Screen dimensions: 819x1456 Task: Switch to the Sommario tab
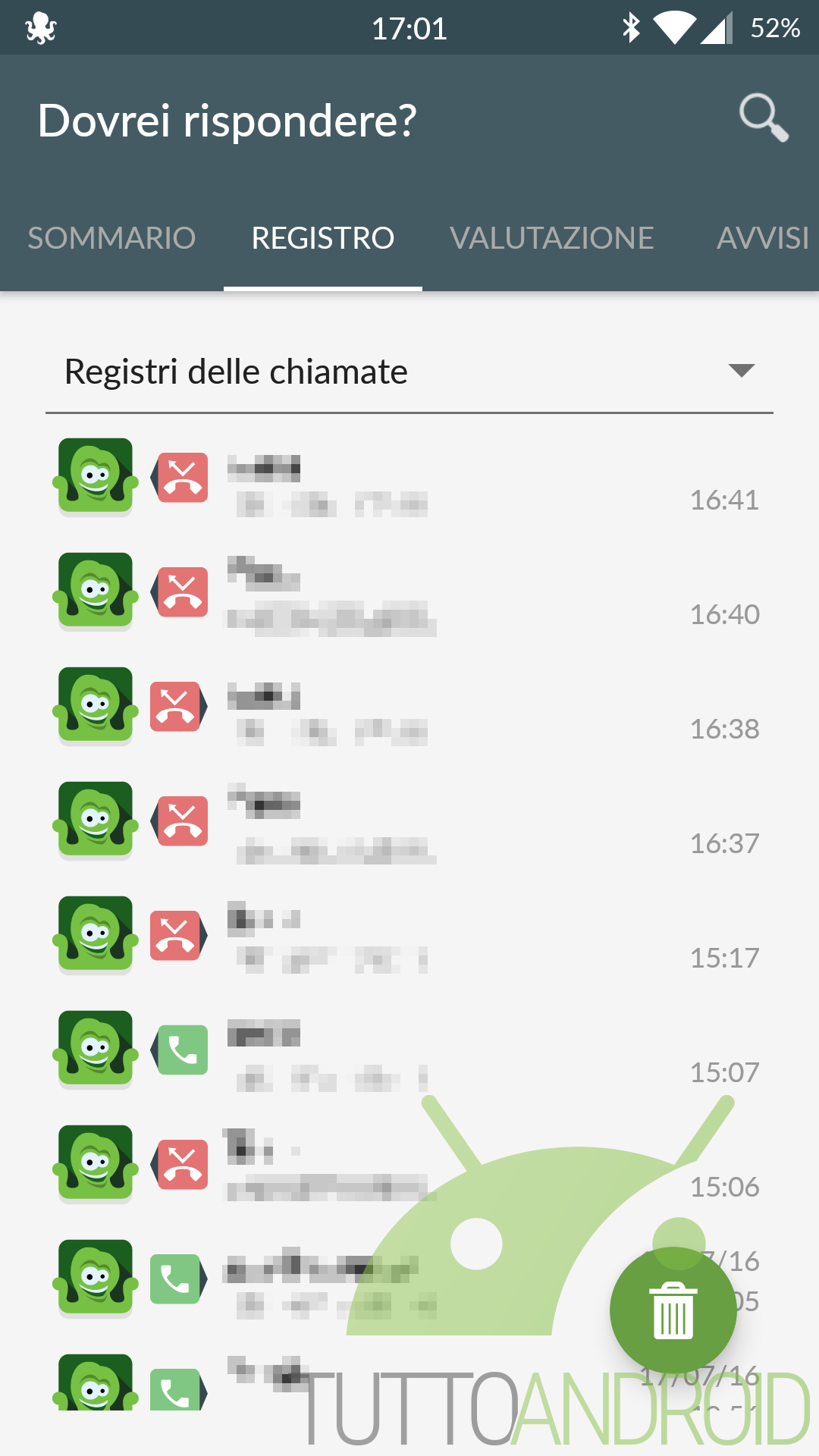111,238
